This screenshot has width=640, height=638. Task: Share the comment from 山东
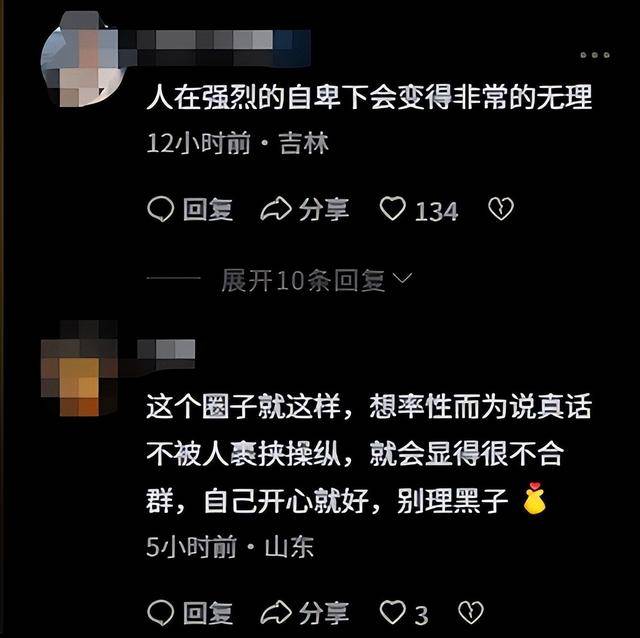click(305, 612)
